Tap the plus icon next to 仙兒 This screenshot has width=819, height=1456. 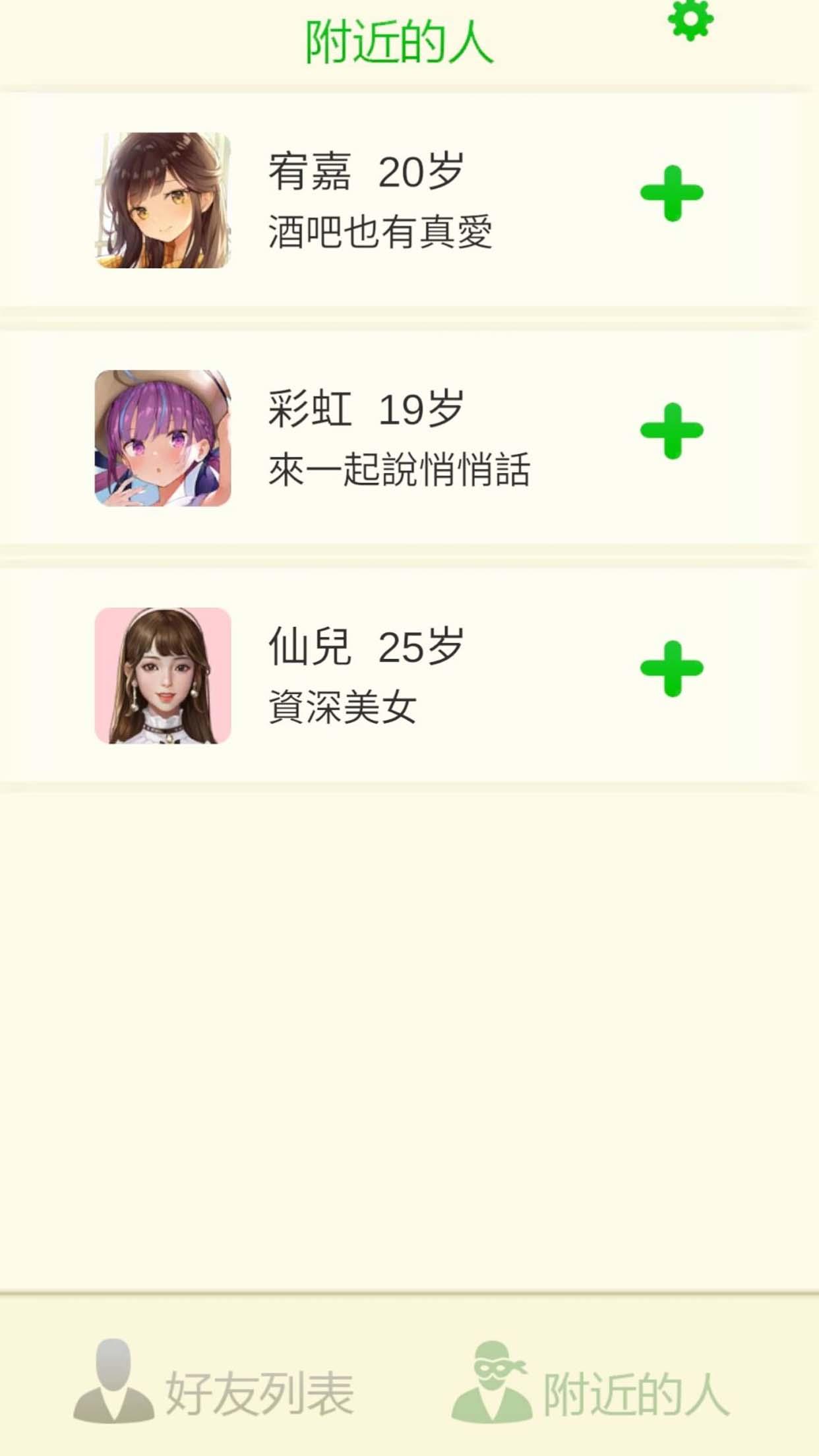tap(671, 669)
